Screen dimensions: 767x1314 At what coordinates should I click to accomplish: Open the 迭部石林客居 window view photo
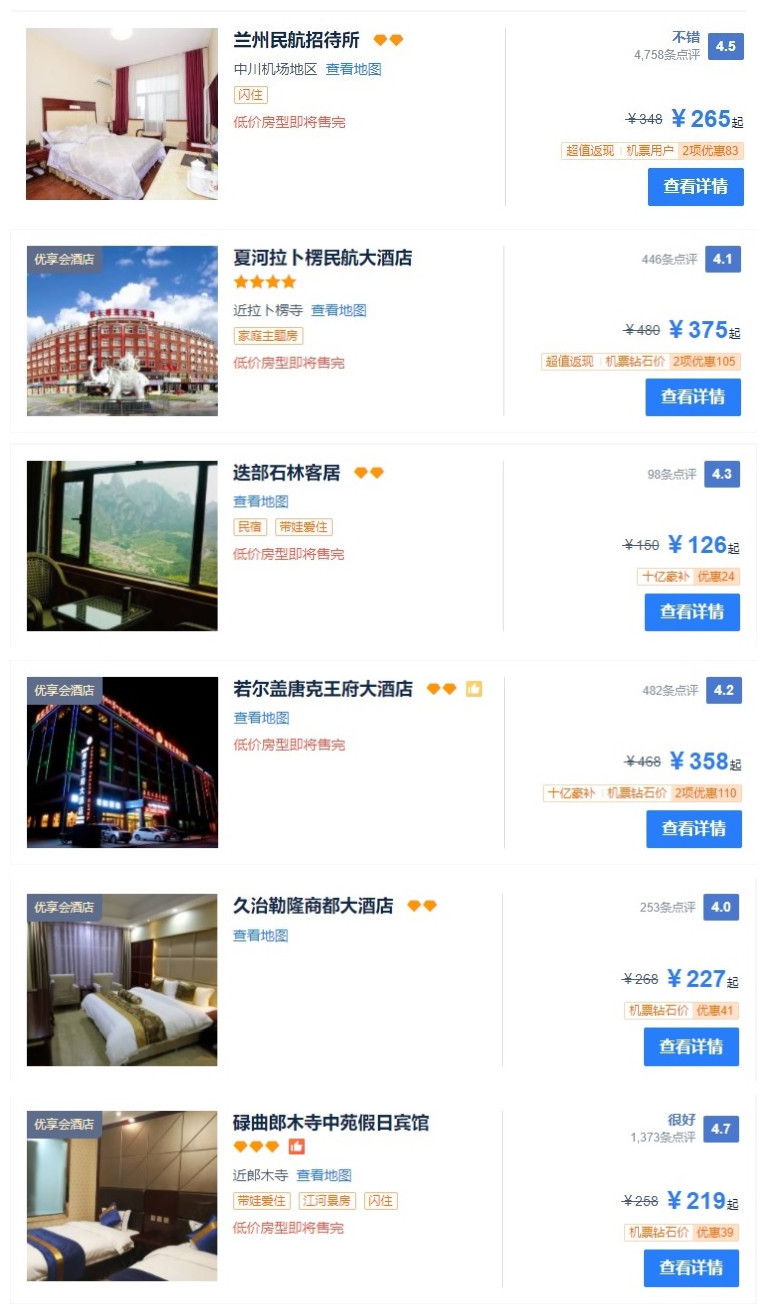(121, 546)
